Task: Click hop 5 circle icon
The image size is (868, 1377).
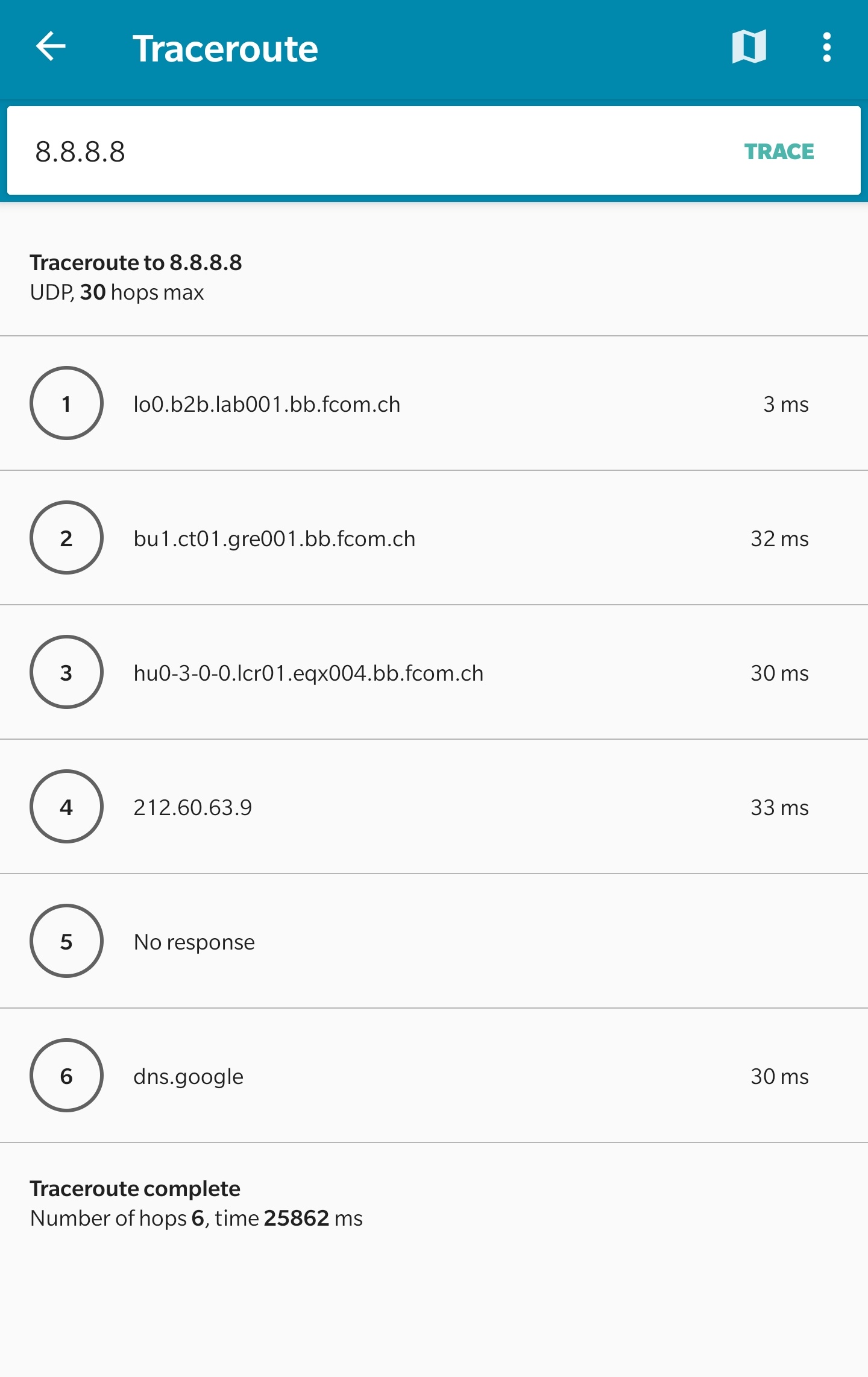Action: [x=66, y=942]
